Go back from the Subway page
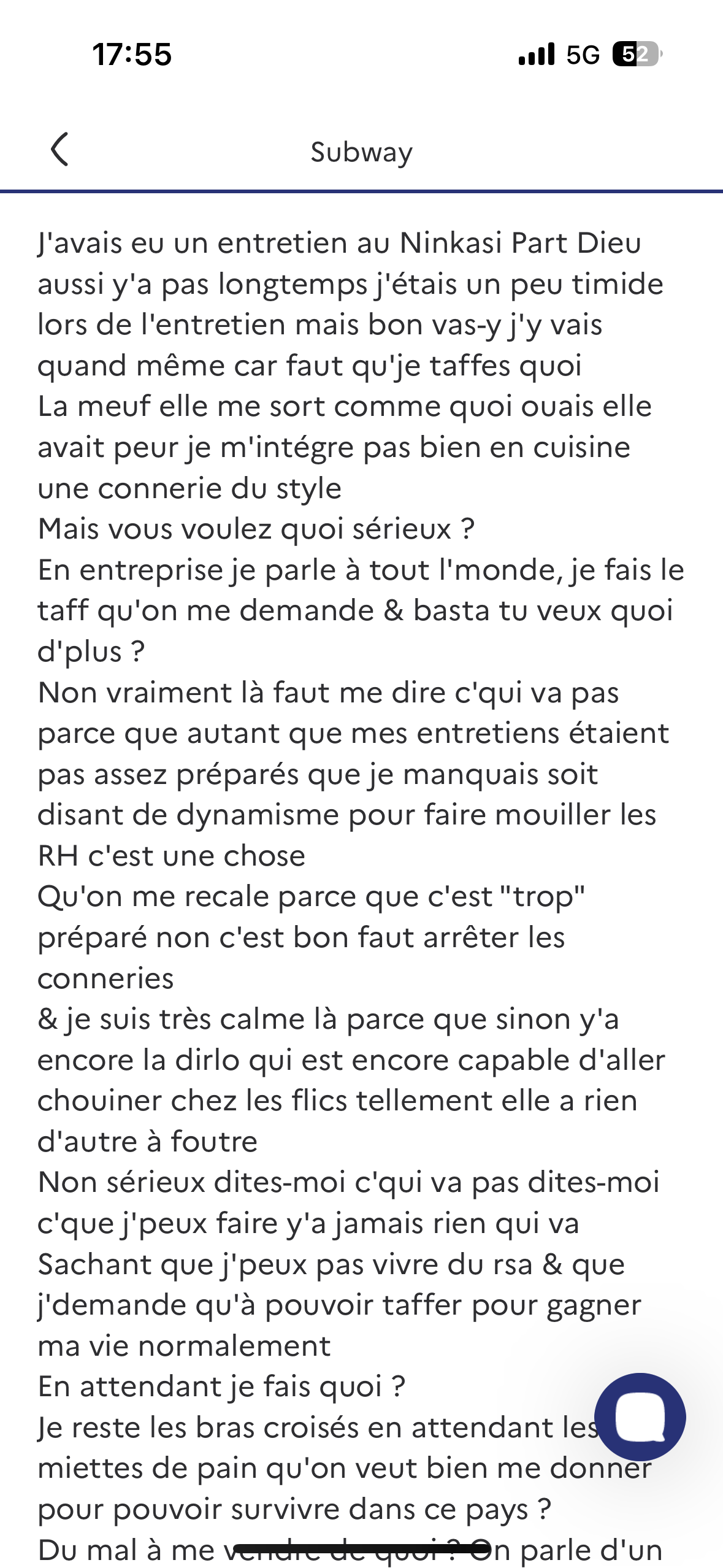 [x=59, y=150]
